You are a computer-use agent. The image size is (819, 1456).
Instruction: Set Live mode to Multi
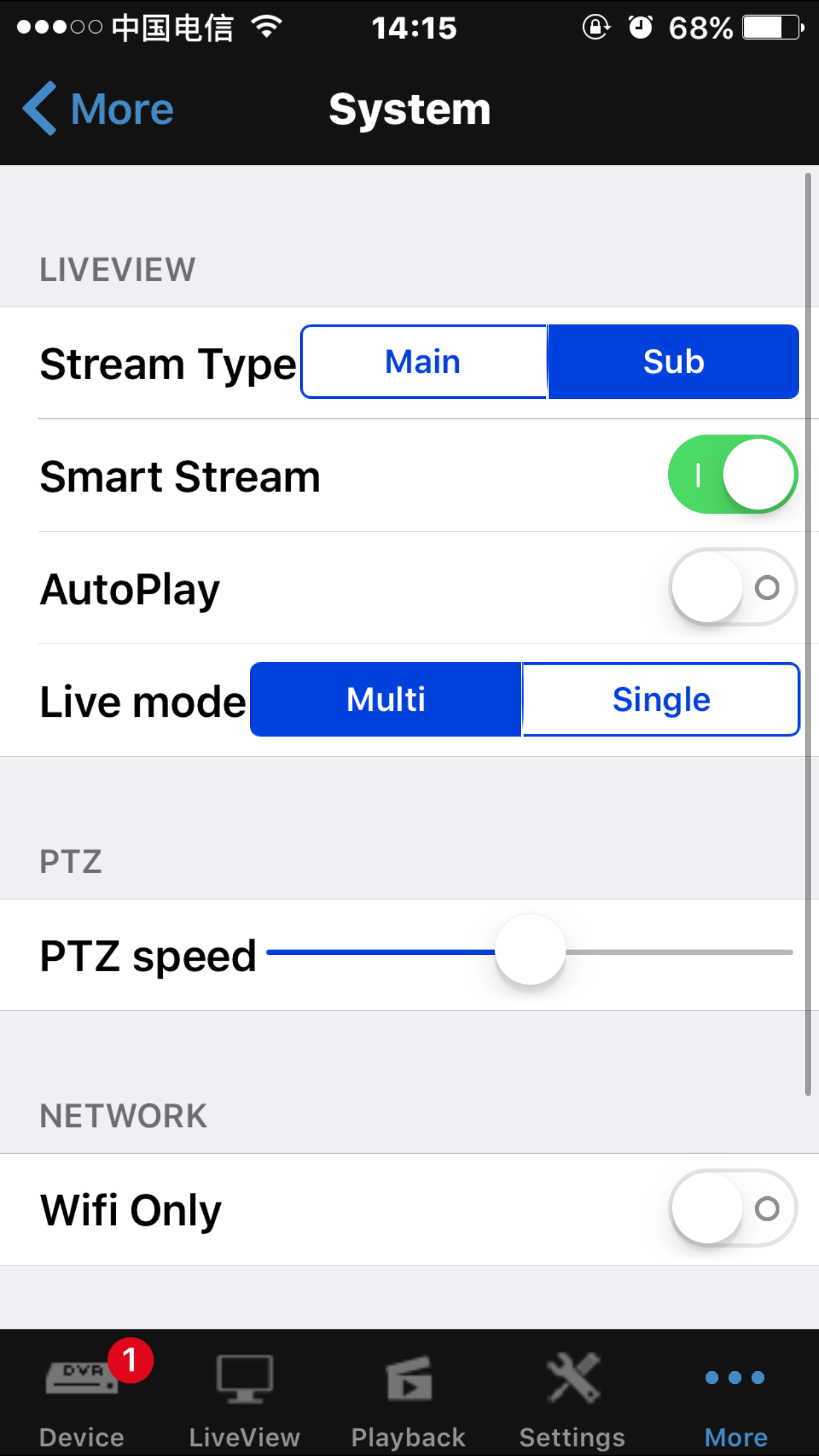click(x=386, y=700)
